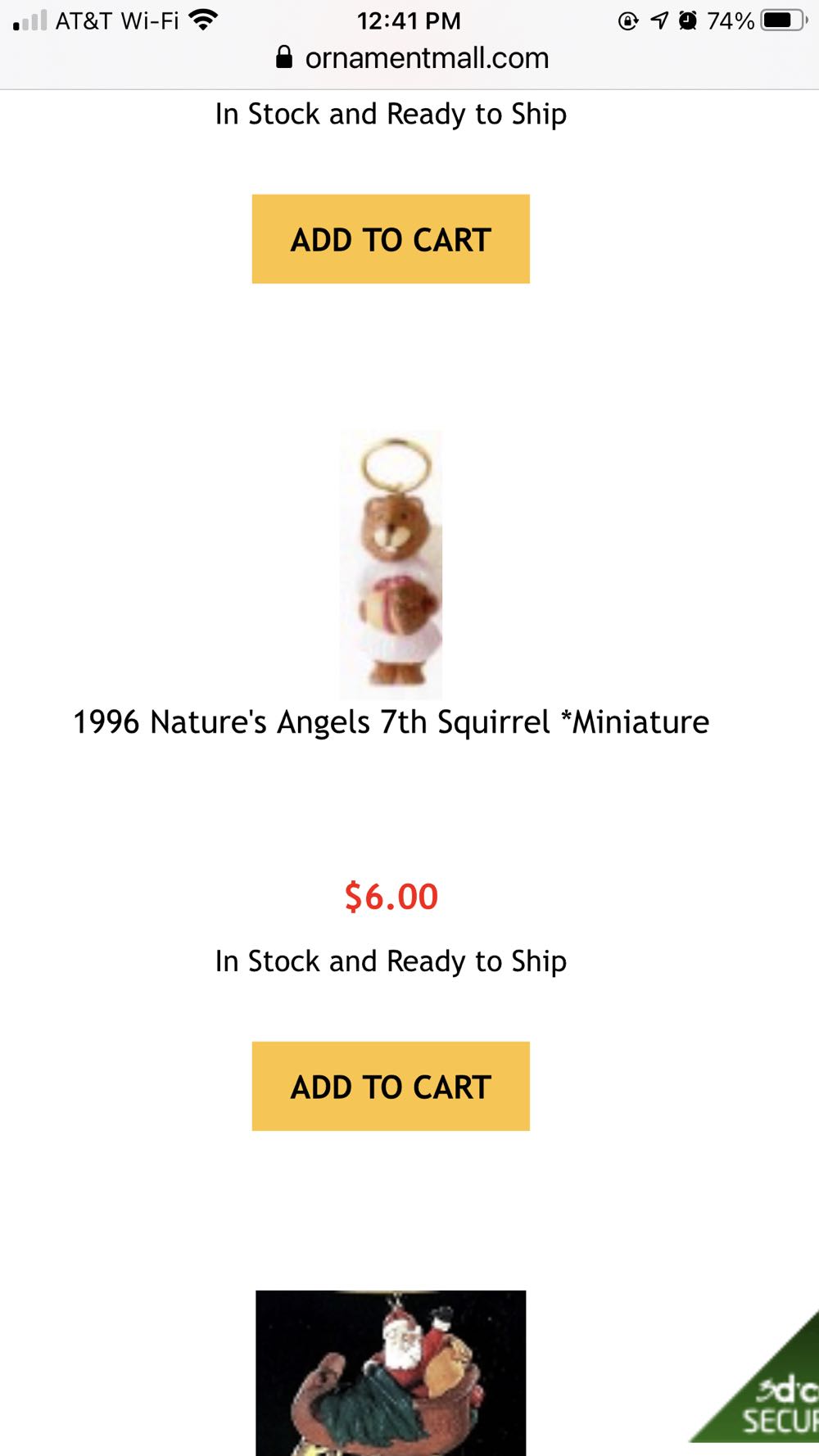Tap the ornamentmall.com address bar
The height and width of the screenshot is (1456, 819).
(412, 58)
